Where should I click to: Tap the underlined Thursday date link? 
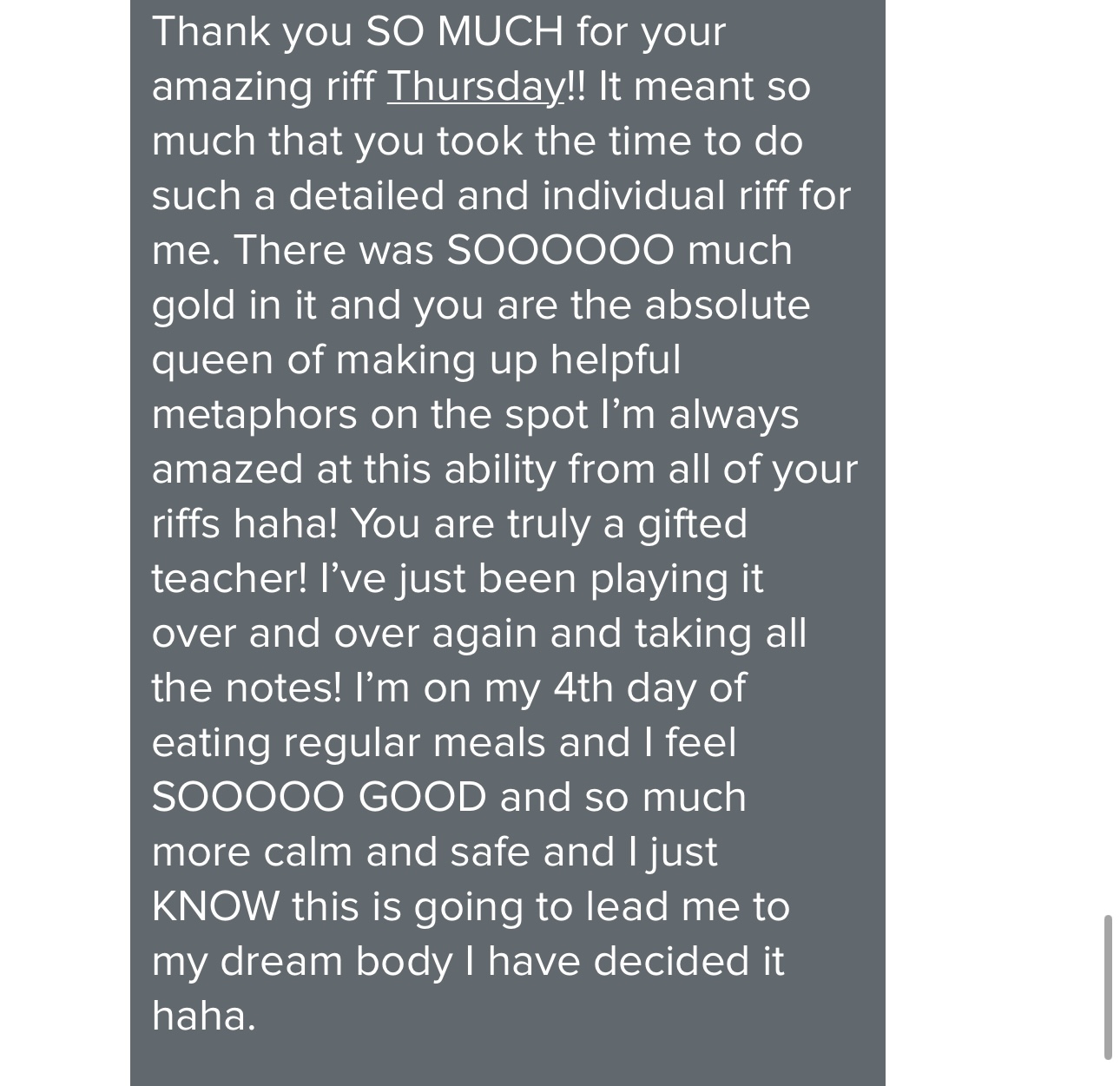point(476,87)
